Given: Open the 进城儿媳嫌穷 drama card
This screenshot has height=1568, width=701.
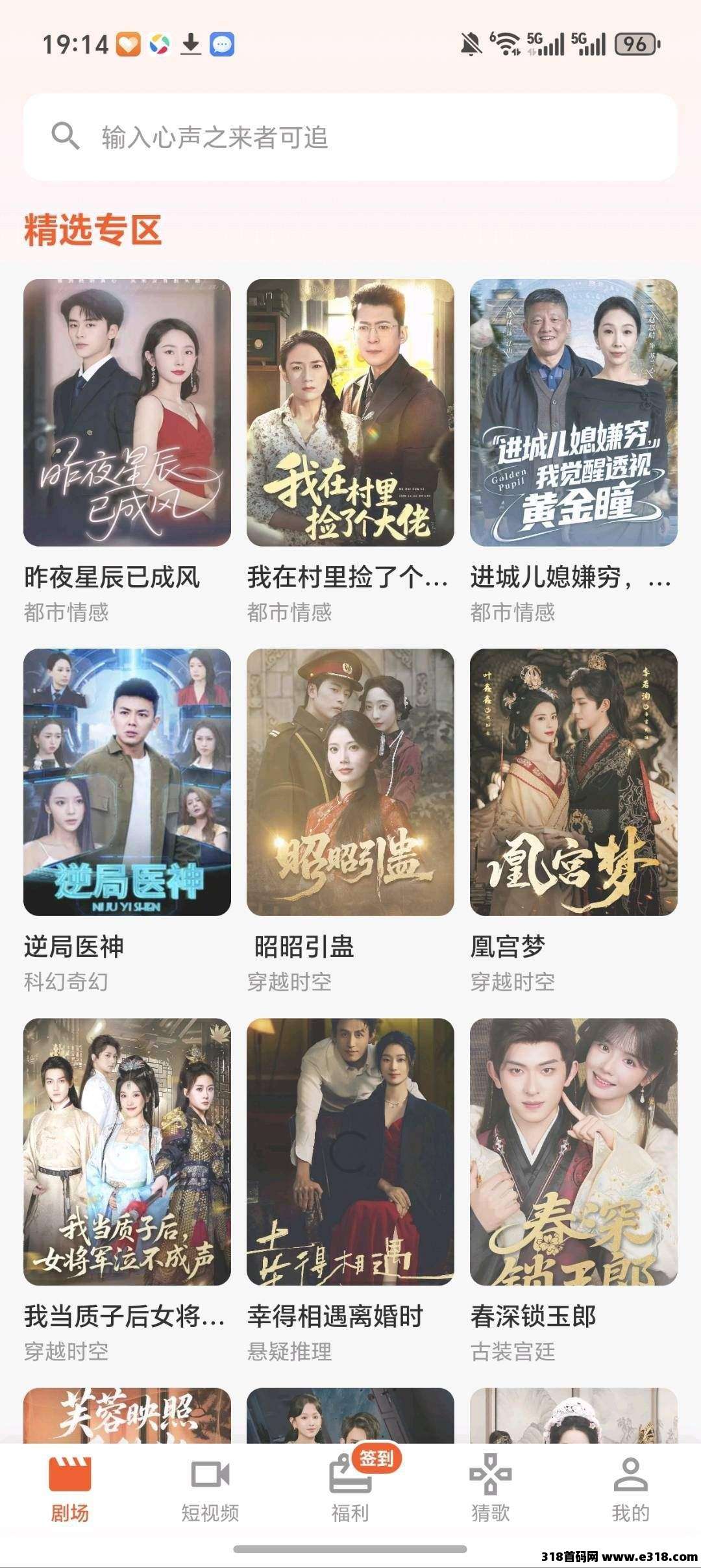Looking at the screenshot, I should [x=574, y=413].
